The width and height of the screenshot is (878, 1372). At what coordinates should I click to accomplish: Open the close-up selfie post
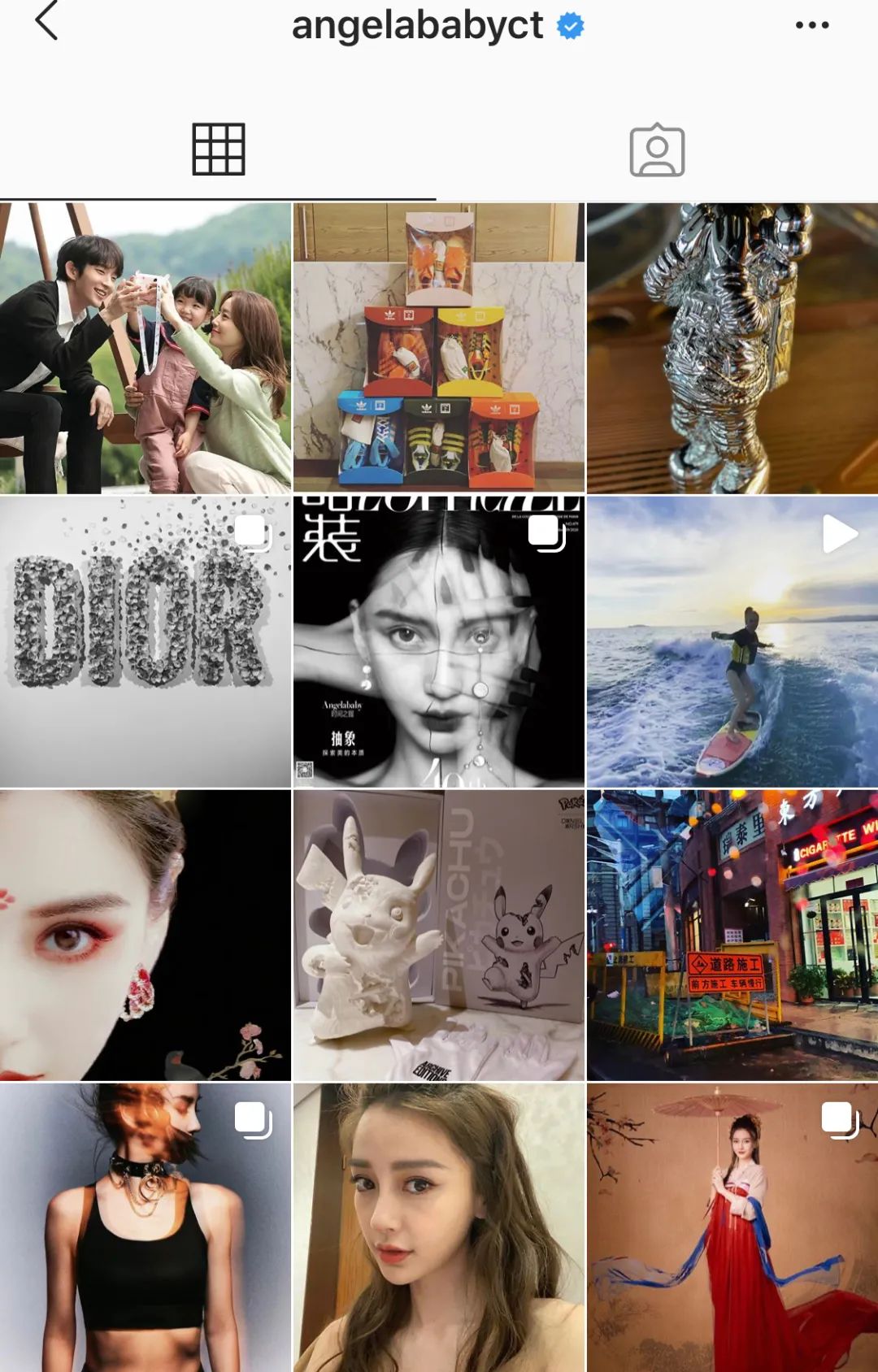pos(439,1227)
